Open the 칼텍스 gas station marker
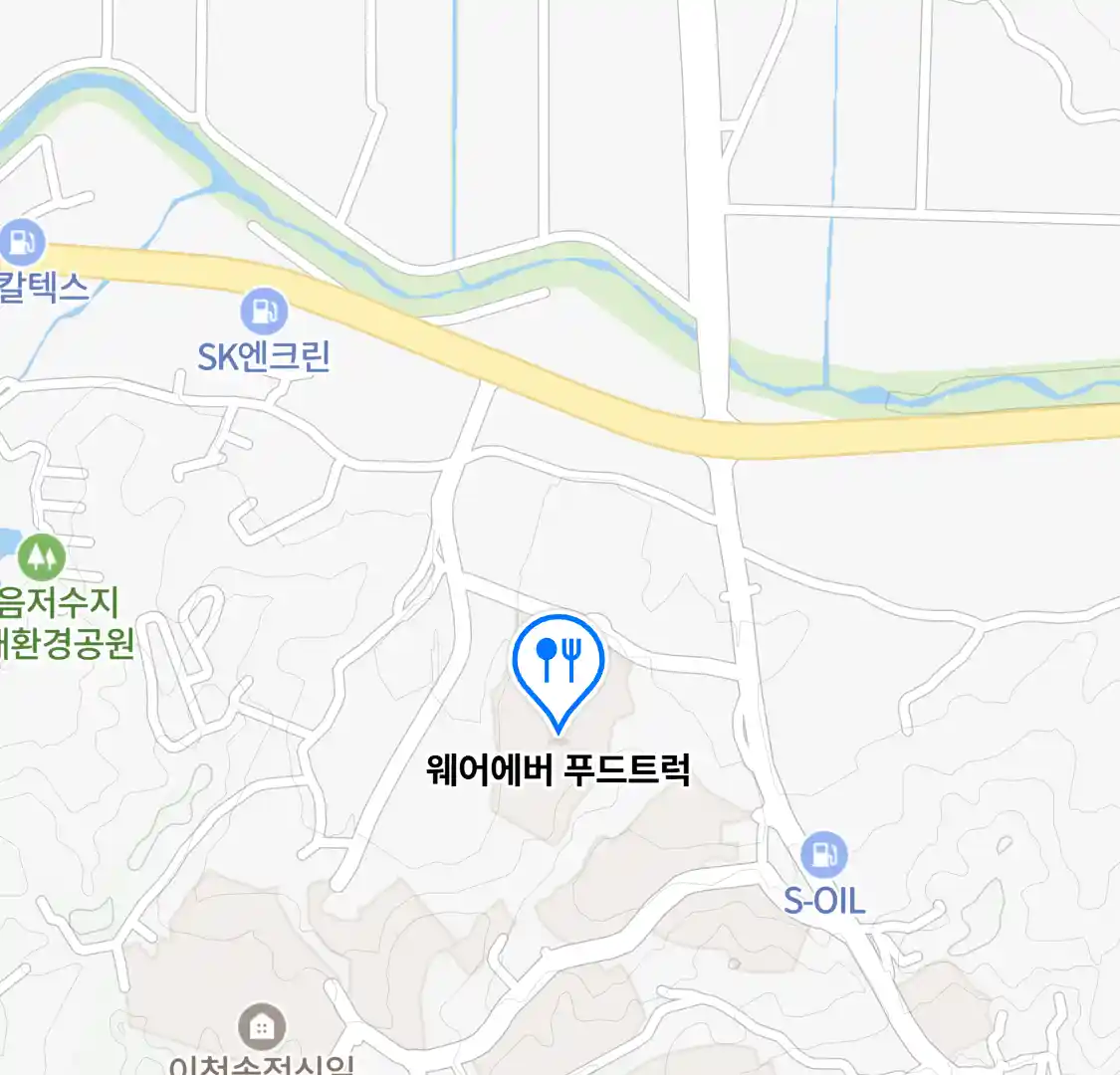 click(21, 242)
